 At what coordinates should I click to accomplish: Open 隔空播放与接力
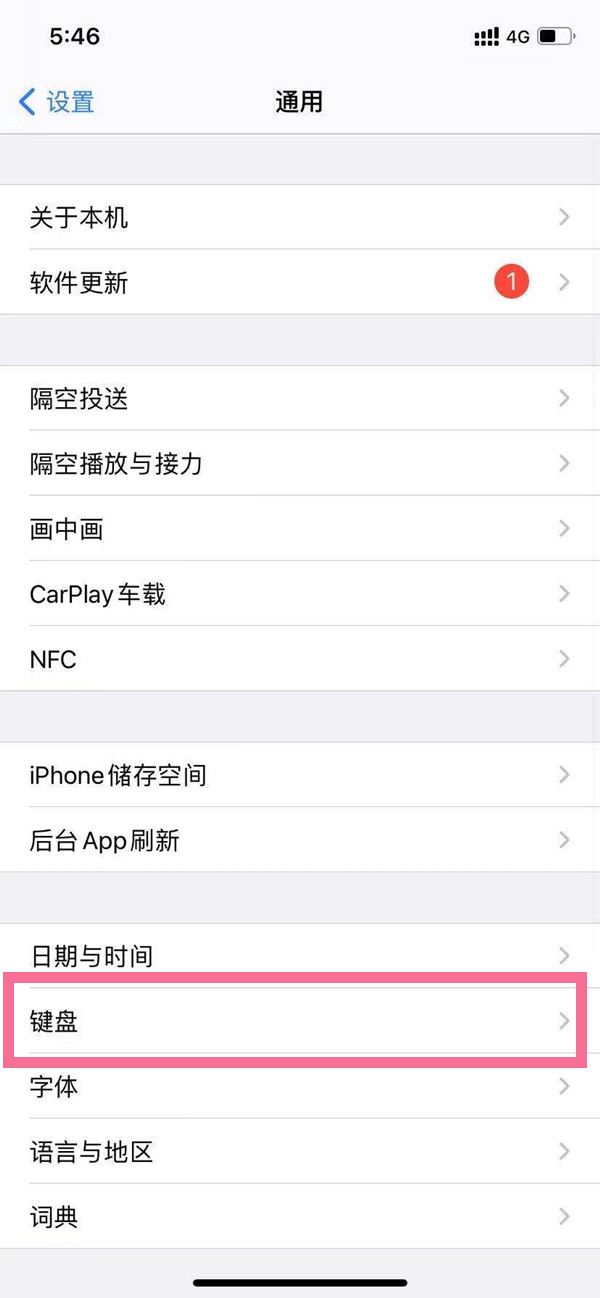tap(300, 463)
